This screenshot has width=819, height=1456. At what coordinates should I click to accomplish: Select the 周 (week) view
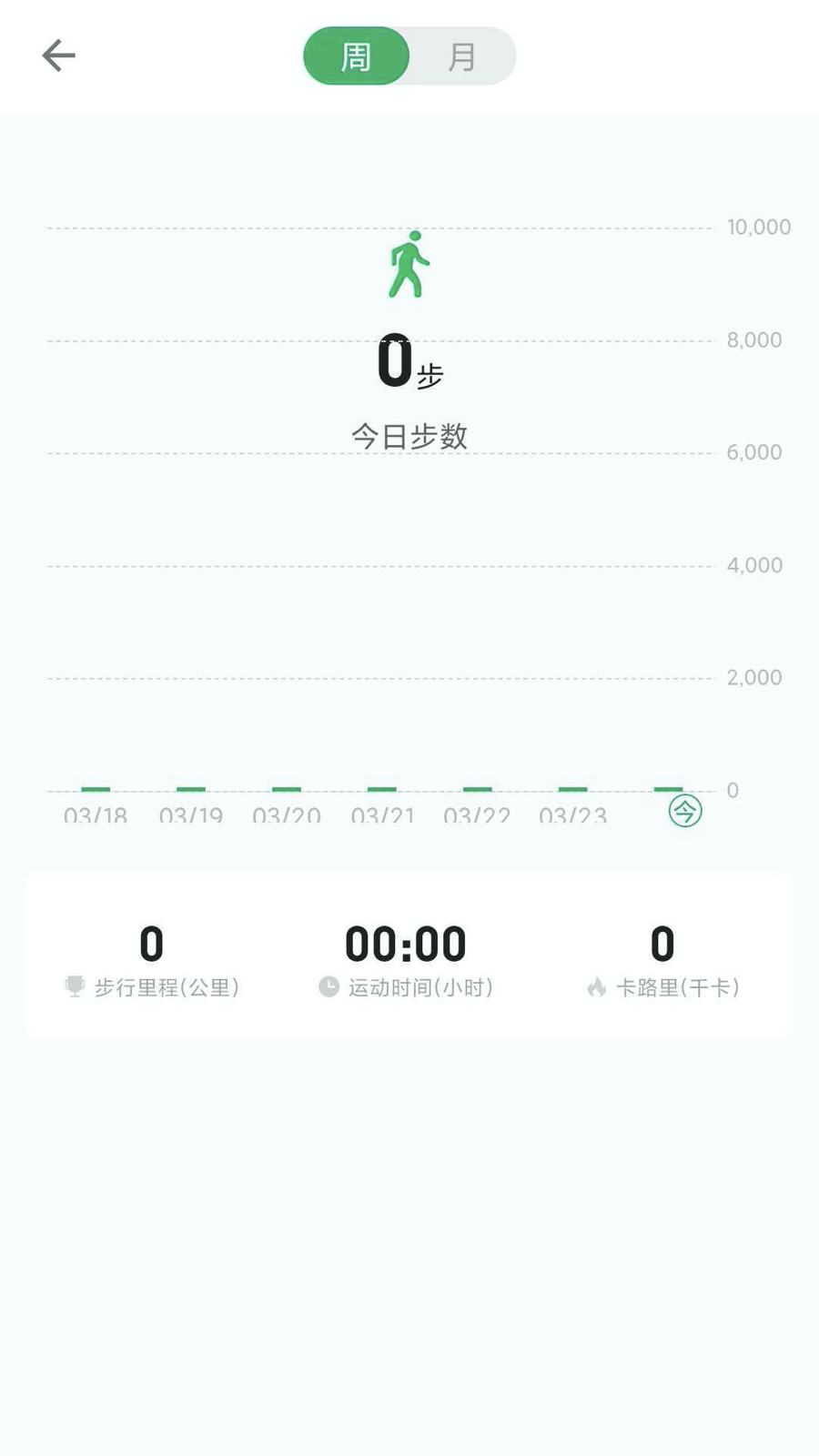(x=356, y=56)
